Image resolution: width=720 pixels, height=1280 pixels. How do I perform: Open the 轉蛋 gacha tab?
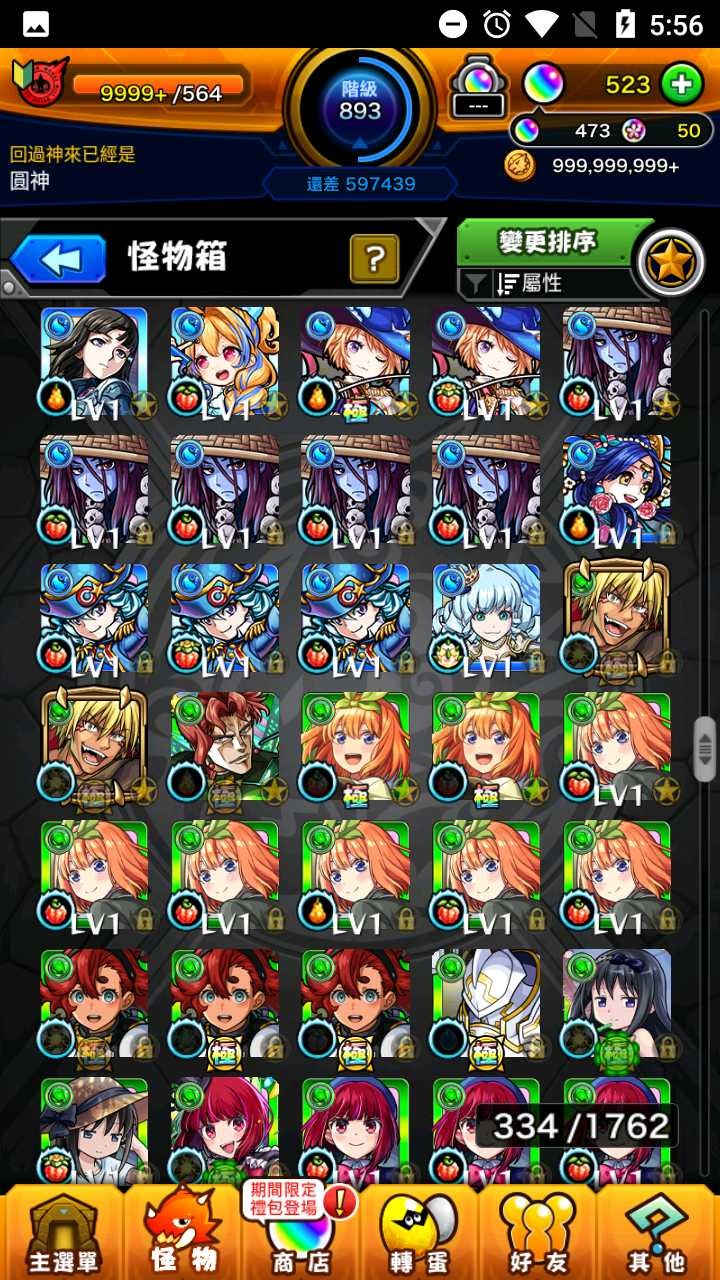click(x=420, y=1235)
